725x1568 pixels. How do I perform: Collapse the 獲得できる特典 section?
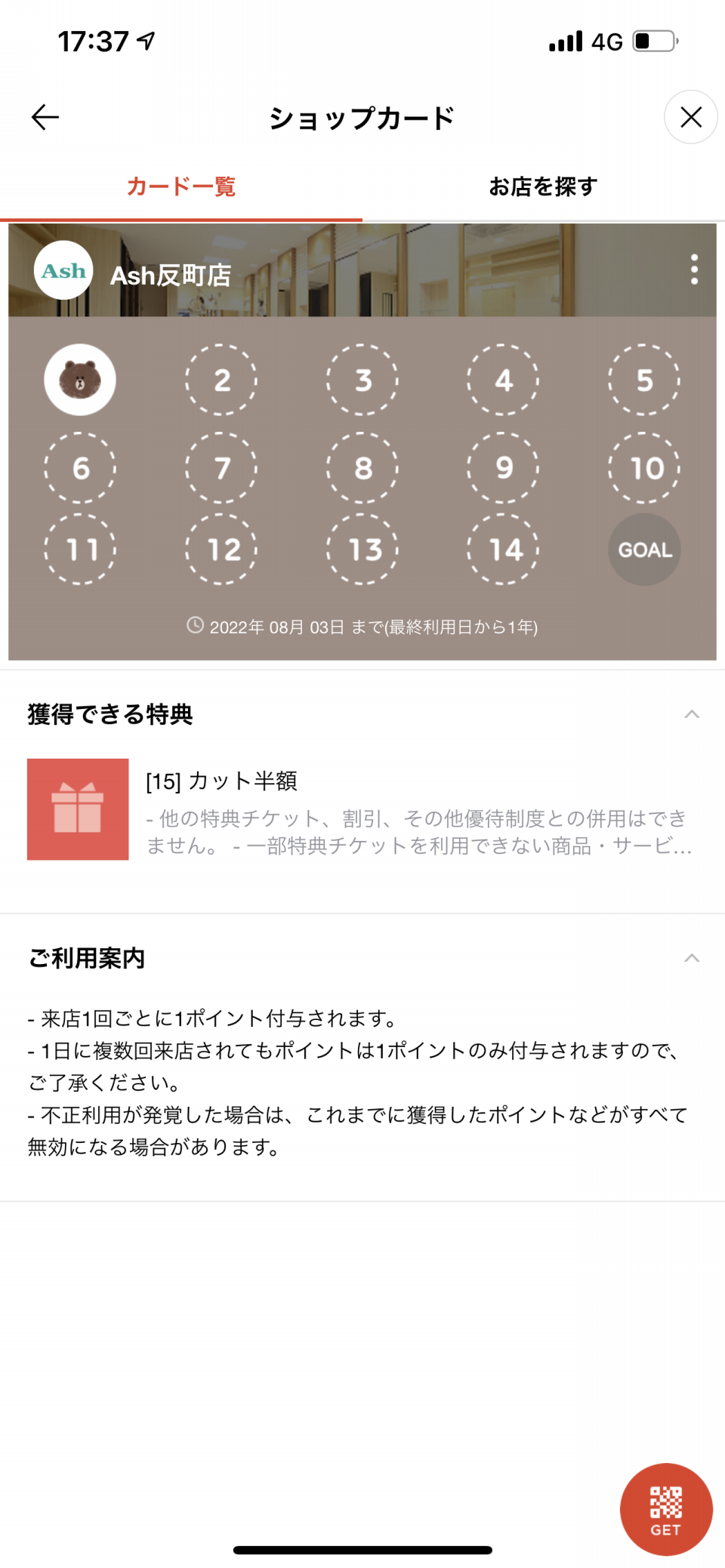pos(691,714)
